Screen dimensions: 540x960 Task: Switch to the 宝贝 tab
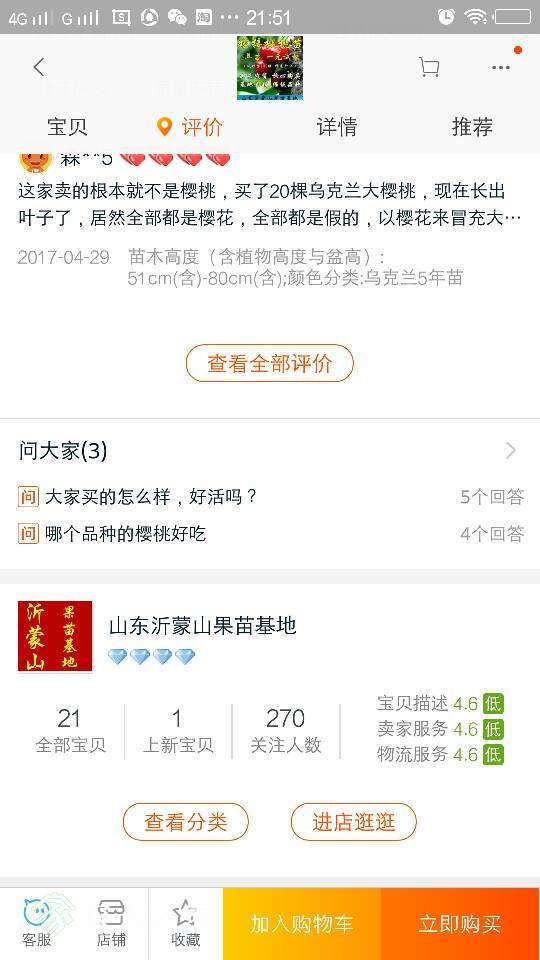[67, 127]
